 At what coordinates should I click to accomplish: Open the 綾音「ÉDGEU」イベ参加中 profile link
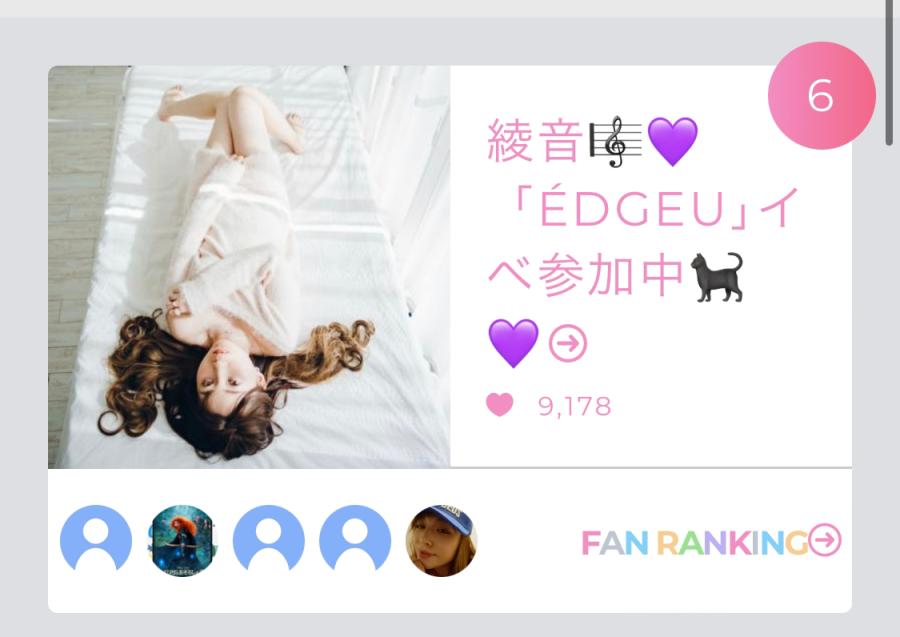tap(642, 240)
